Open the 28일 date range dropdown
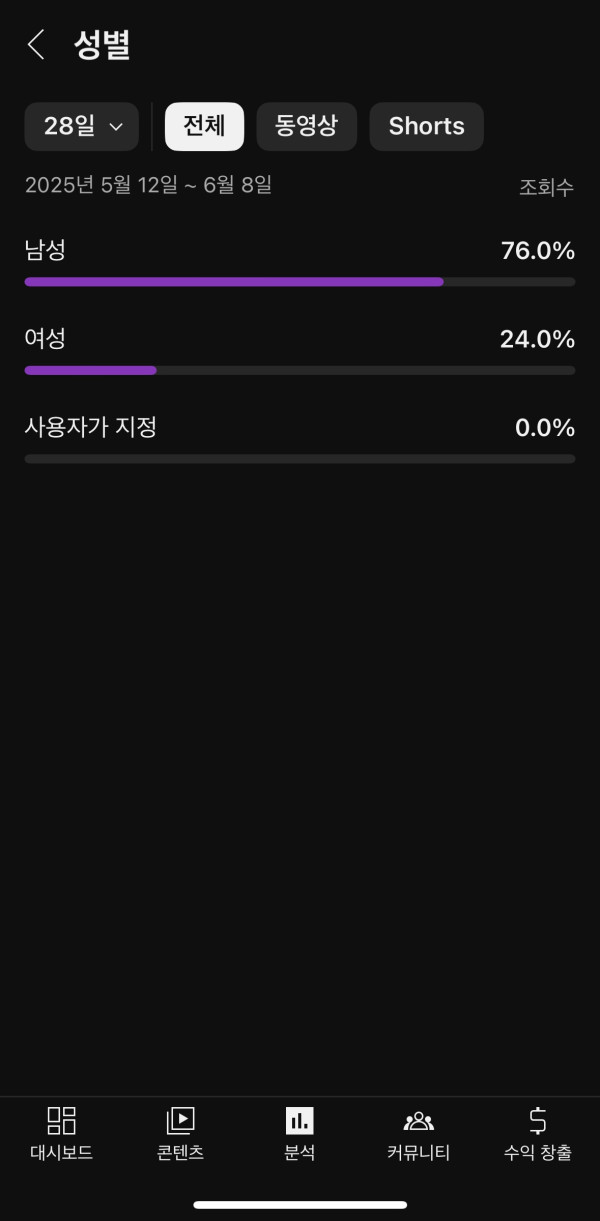 pos(82,127)
